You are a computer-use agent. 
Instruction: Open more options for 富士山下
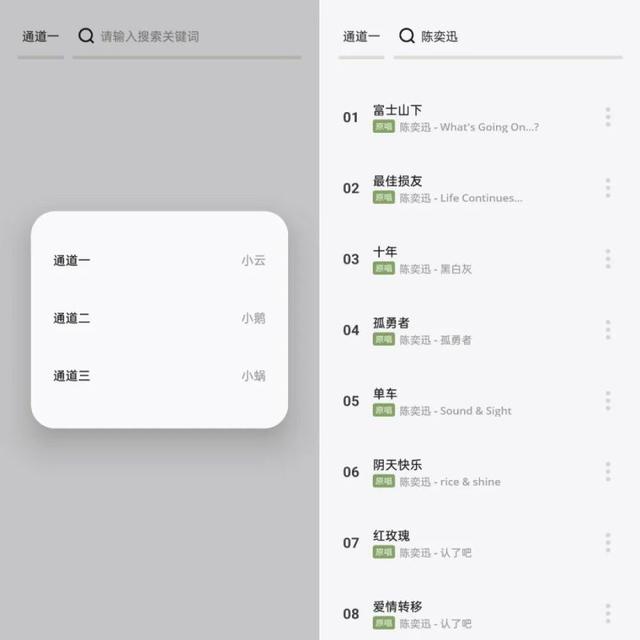point(608,117)
